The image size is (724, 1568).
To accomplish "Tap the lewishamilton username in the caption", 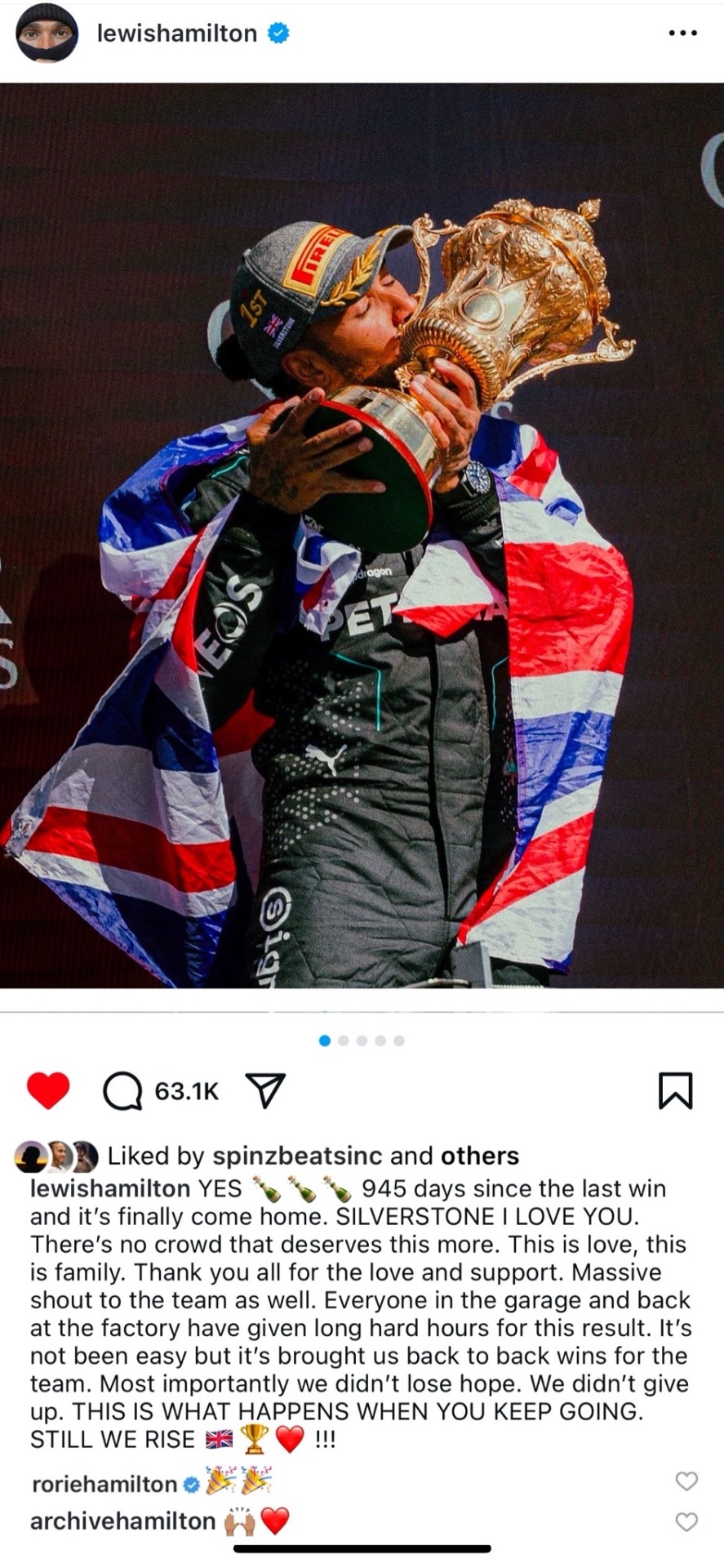I will (110, 1188).
